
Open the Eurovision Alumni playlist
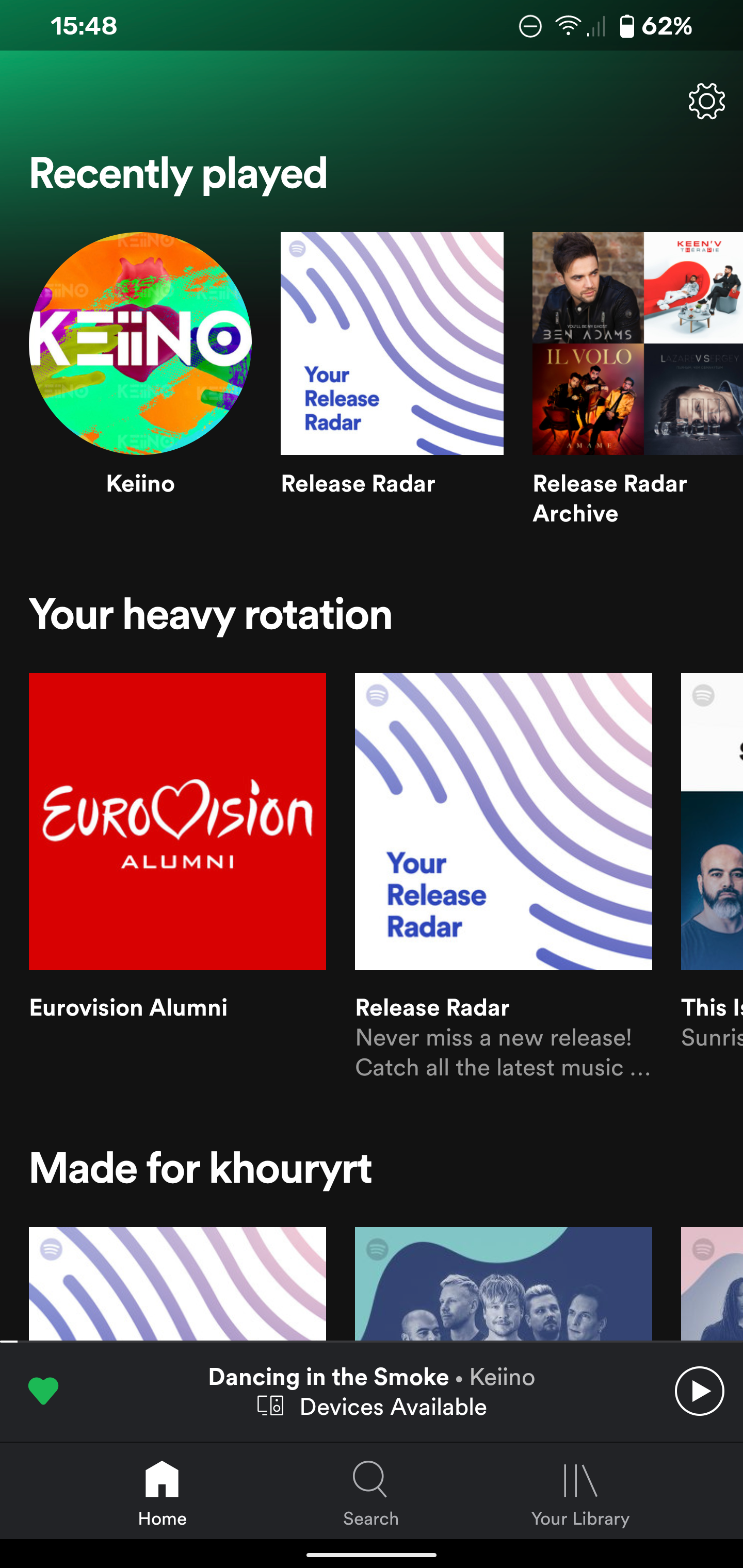[177, 821]
